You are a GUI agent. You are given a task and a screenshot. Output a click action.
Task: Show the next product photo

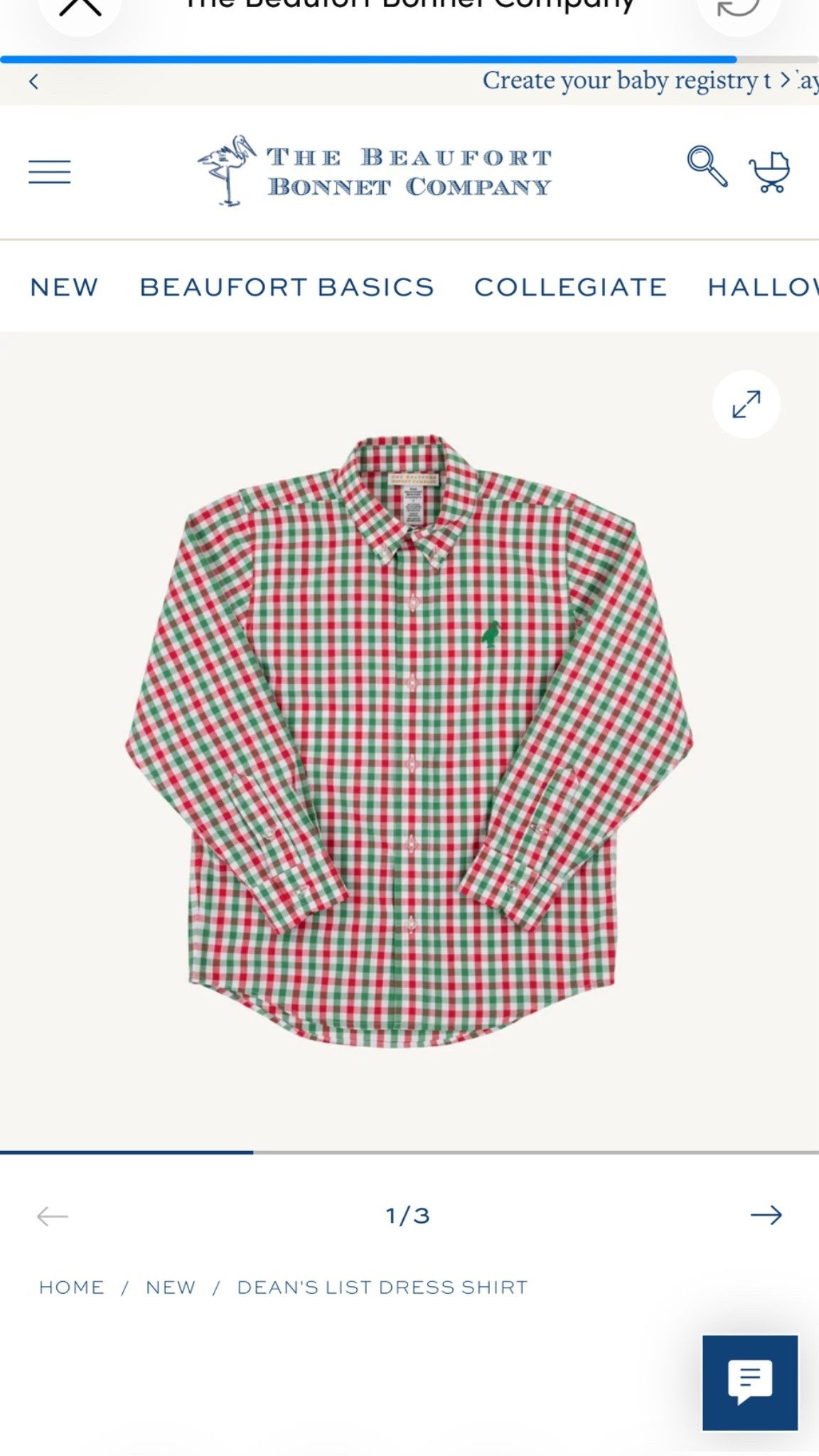tap(766, 1215)
